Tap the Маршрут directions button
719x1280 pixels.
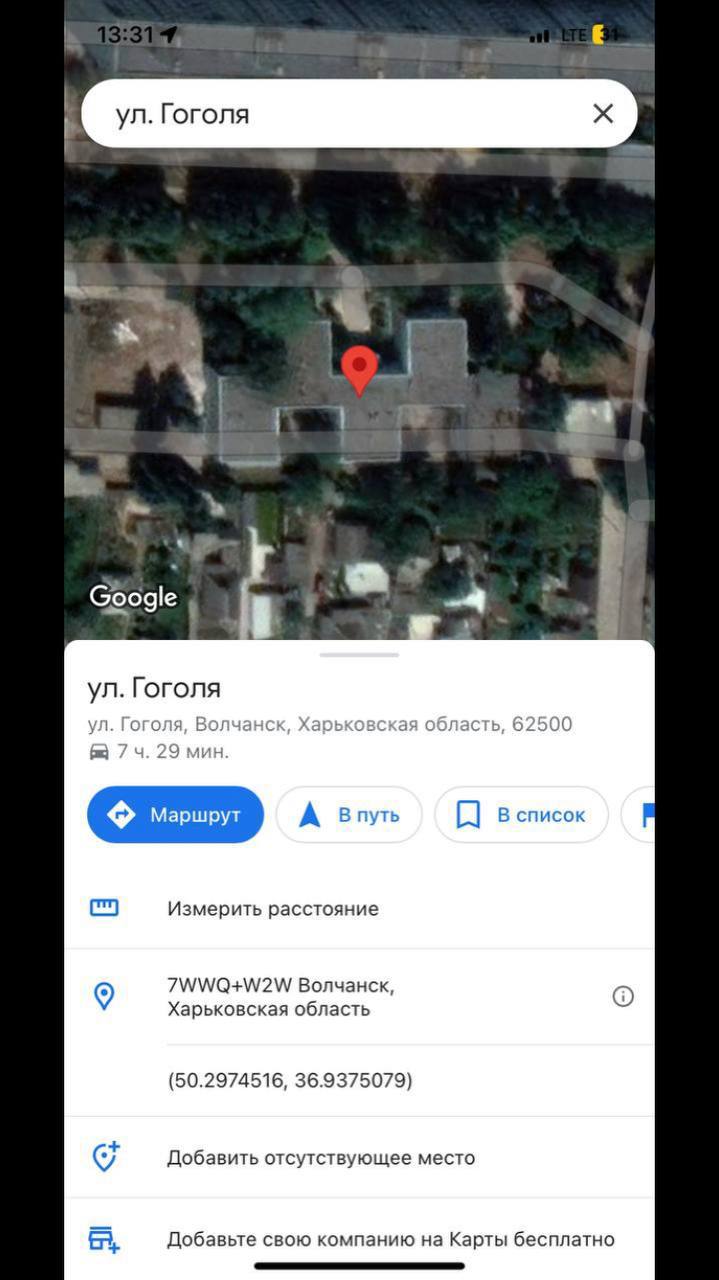(176, 815)
